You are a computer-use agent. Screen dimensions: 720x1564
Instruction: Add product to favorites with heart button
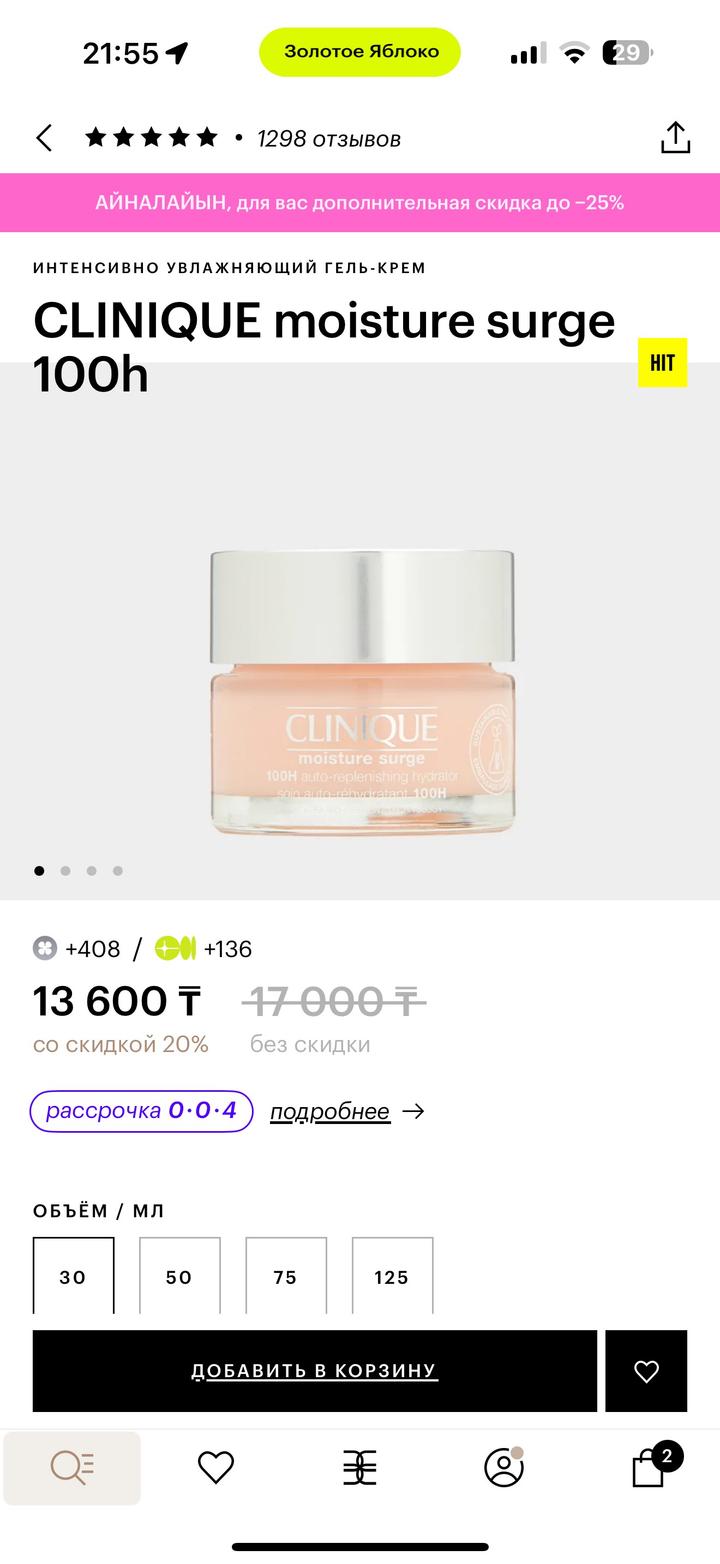646,1370
